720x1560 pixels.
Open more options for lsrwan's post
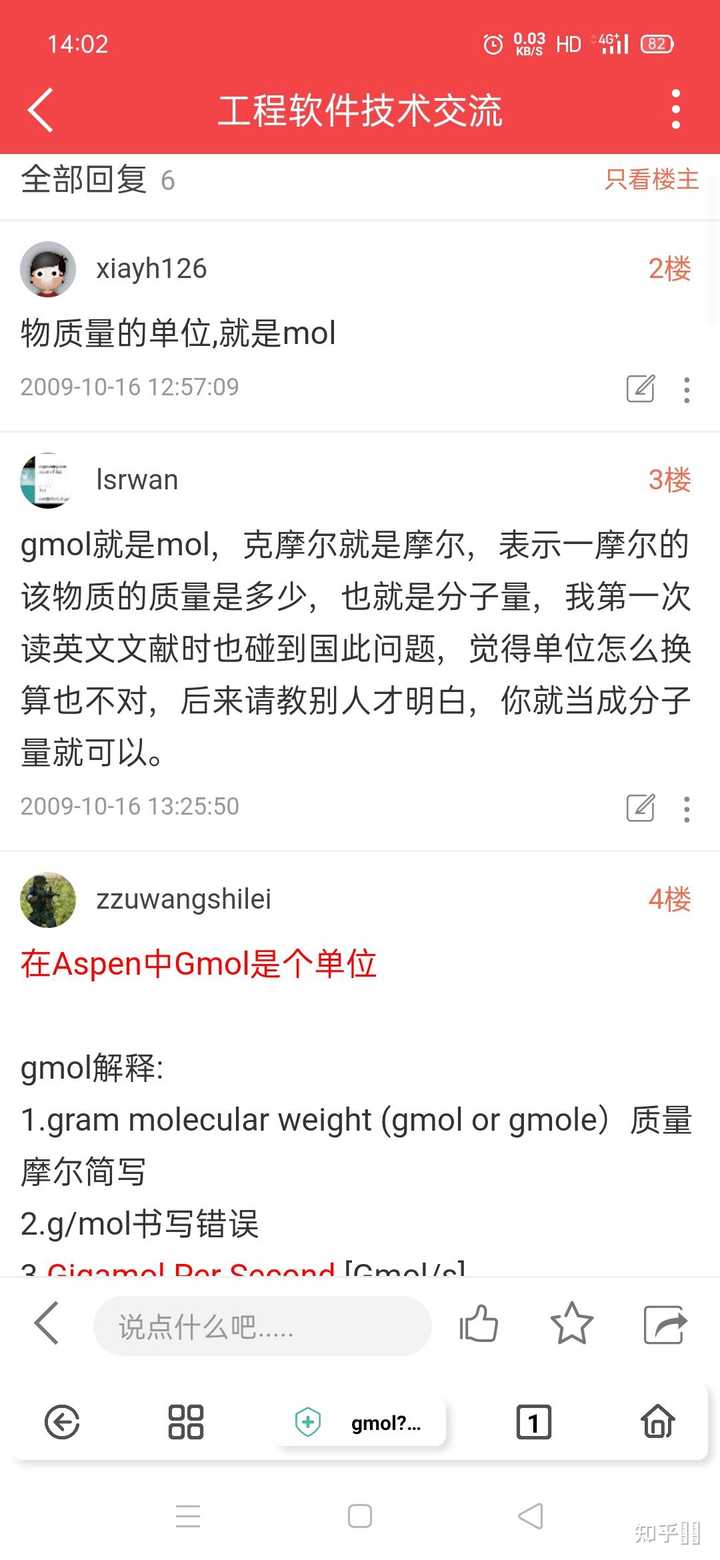(x=686, y=808)
